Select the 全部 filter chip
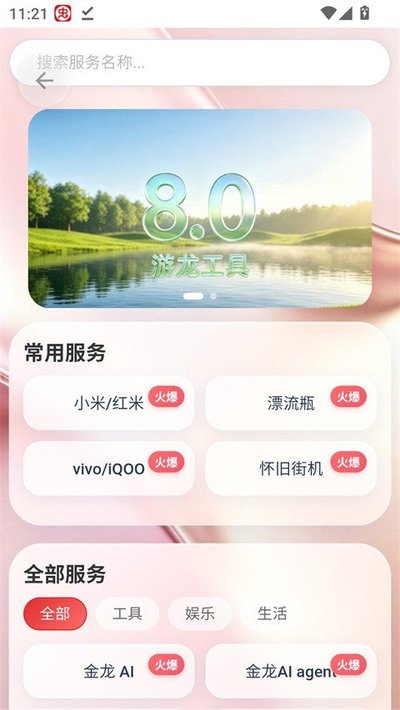This screenshot has height=710, width=400. pyautogui.click(x=55, y=614)
